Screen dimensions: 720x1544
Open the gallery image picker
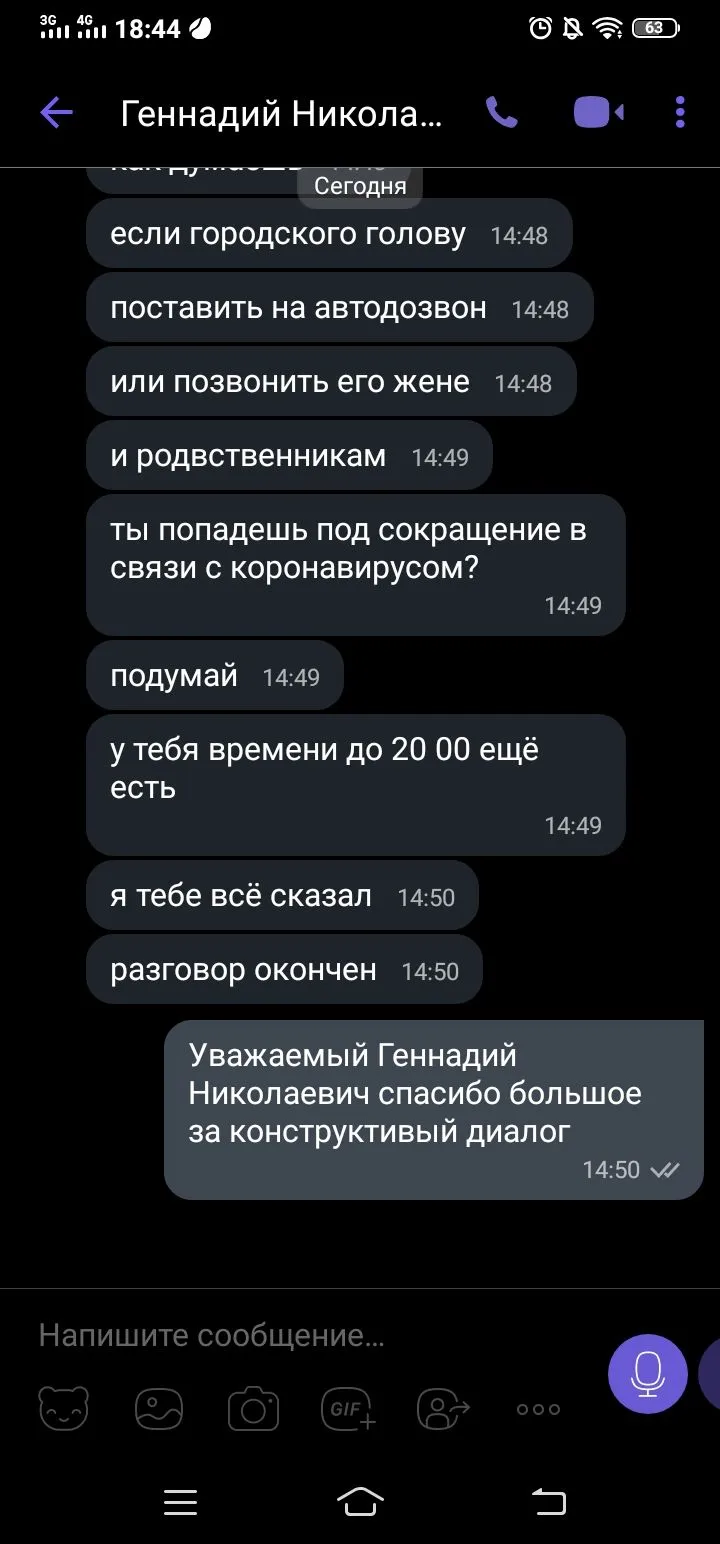click(159, 1409)
